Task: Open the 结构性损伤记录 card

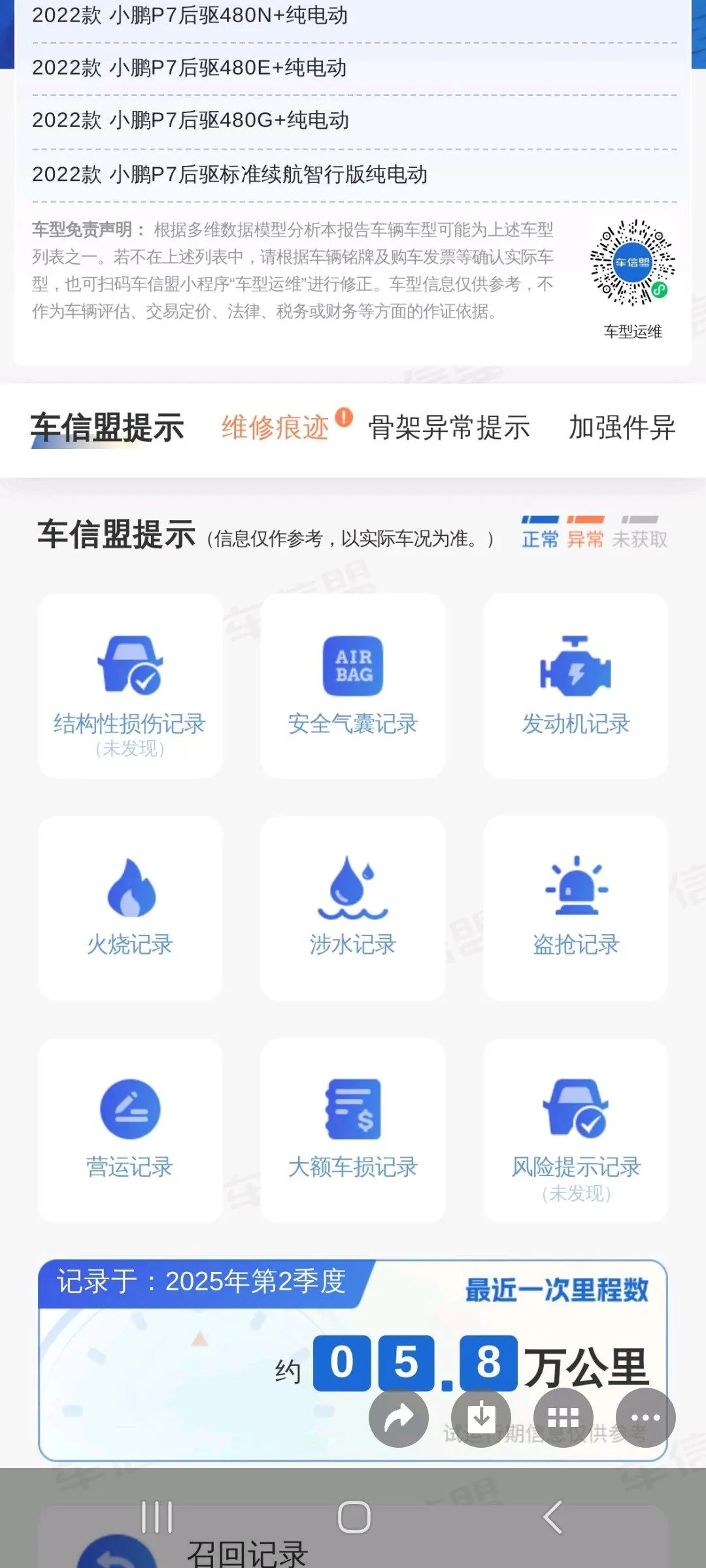Action: coord(130,686)
